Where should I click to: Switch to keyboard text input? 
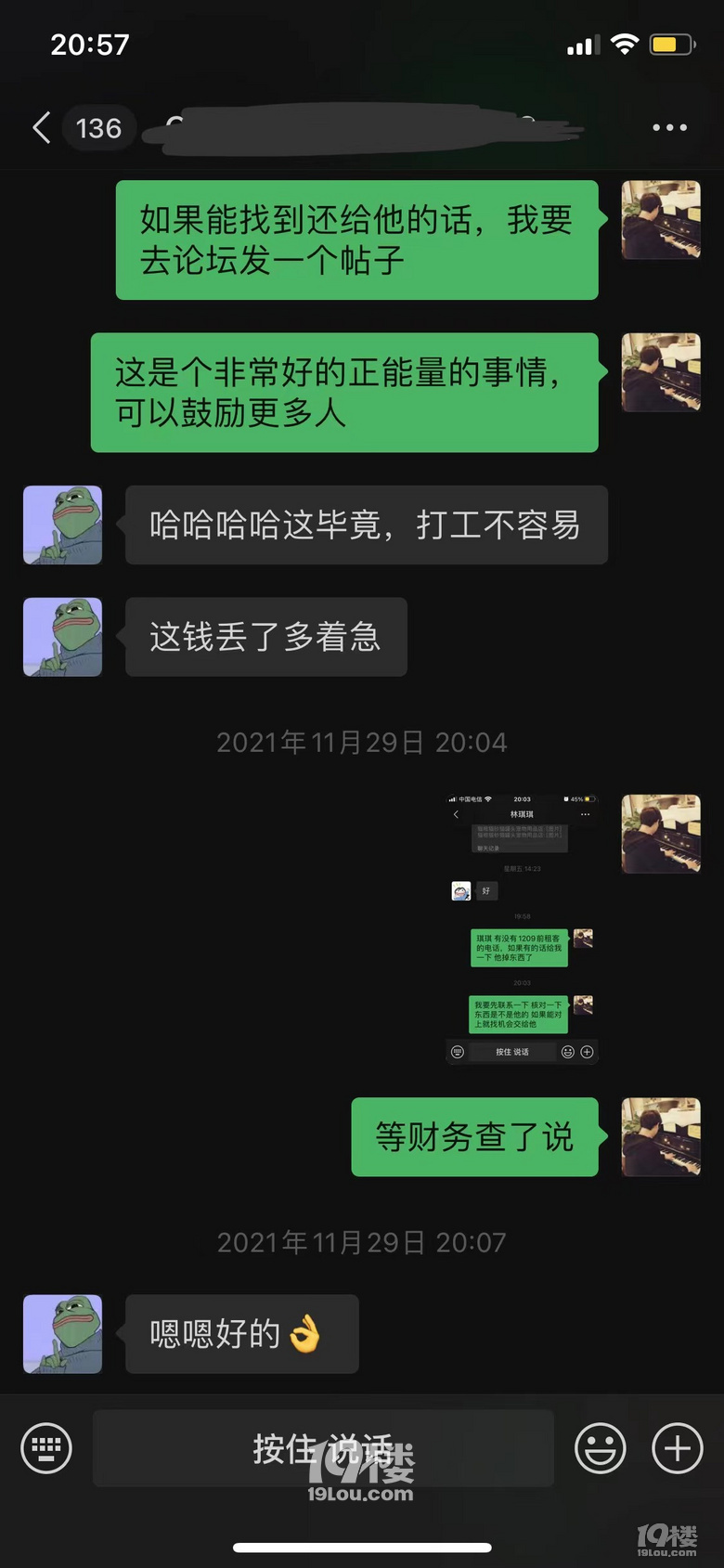46,1448
